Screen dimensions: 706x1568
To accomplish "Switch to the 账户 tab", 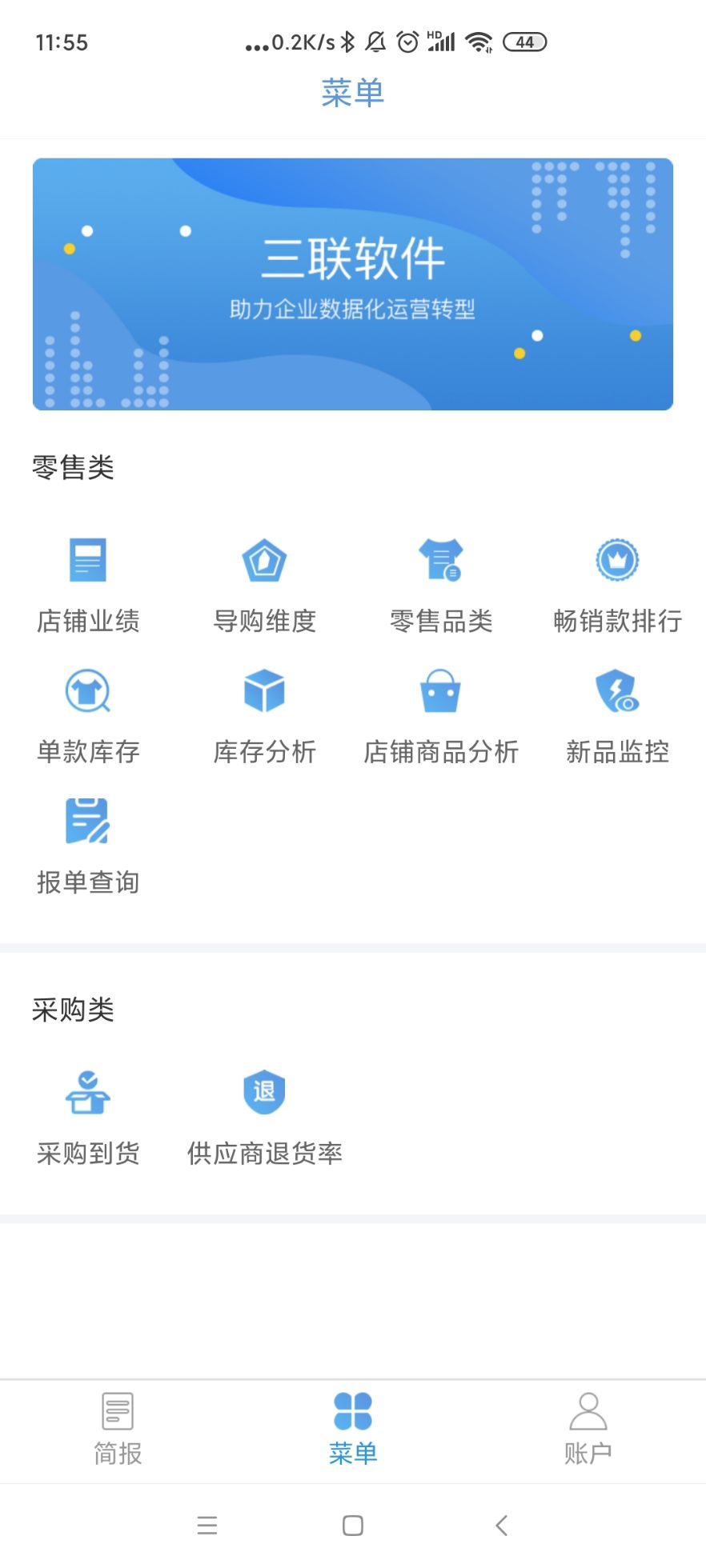I will point(588,1429).
